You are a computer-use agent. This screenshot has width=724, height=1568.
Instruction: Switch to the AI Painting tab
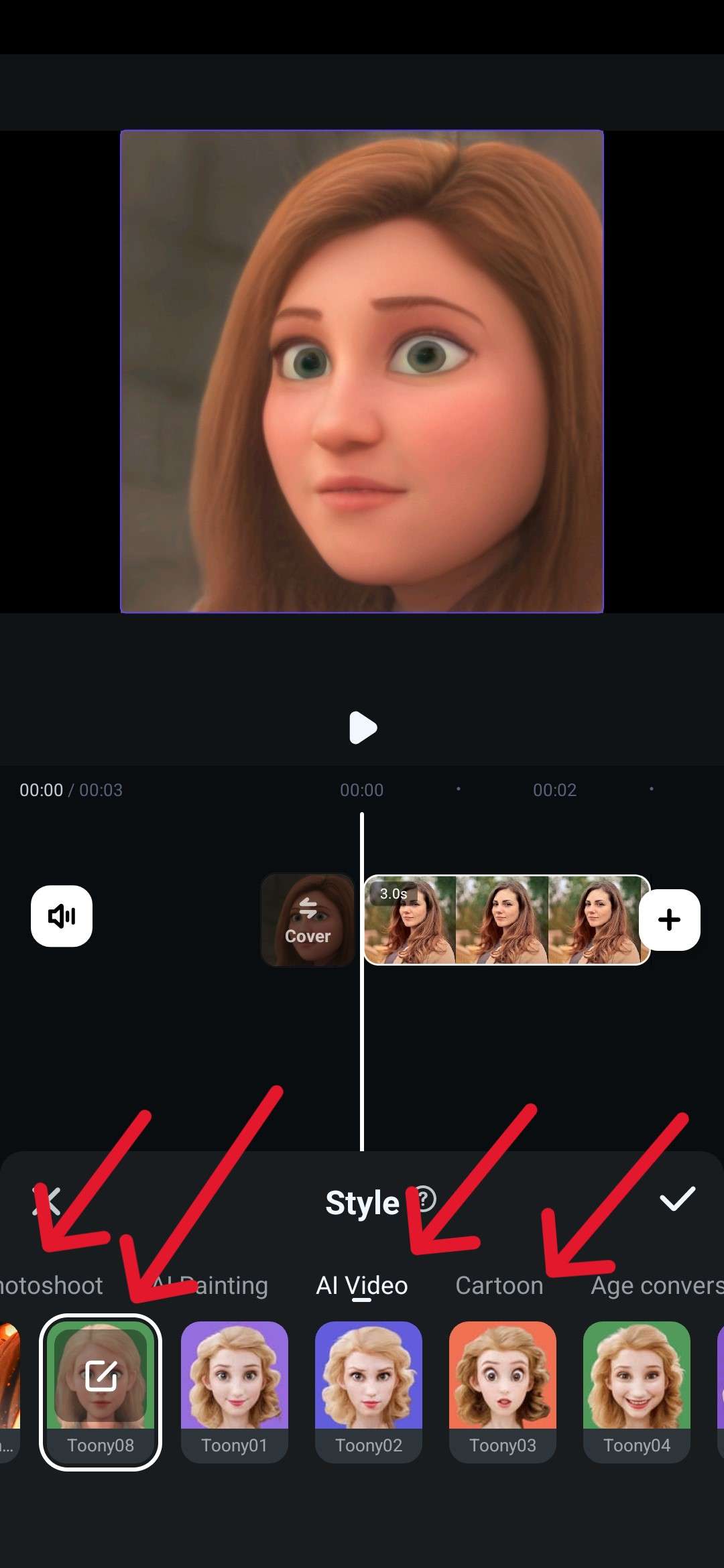pos(211,1285)
